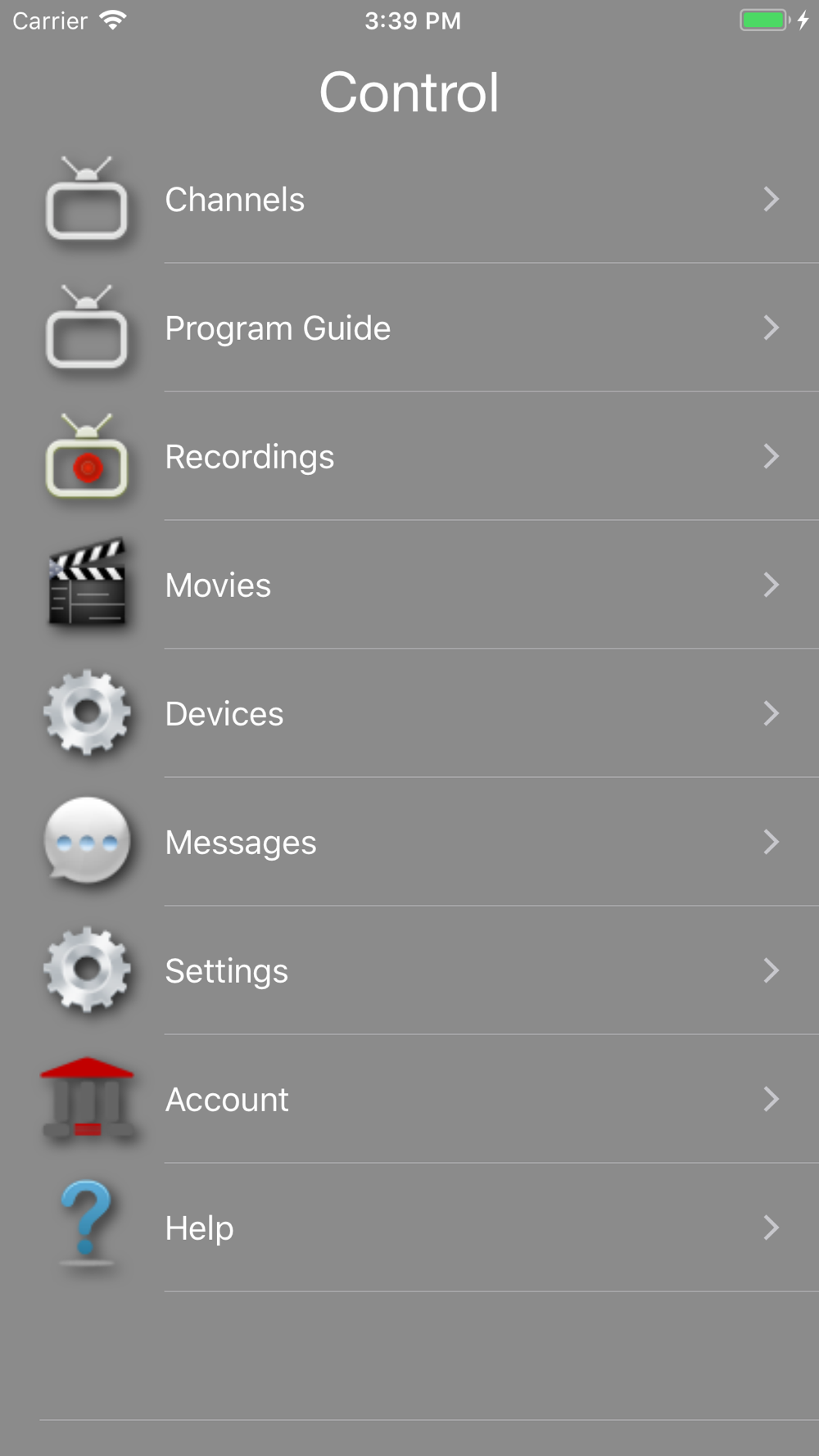Viewport: 819px width, 1456px height.
Task: View the Recordings list
Action: click(409, 457)
